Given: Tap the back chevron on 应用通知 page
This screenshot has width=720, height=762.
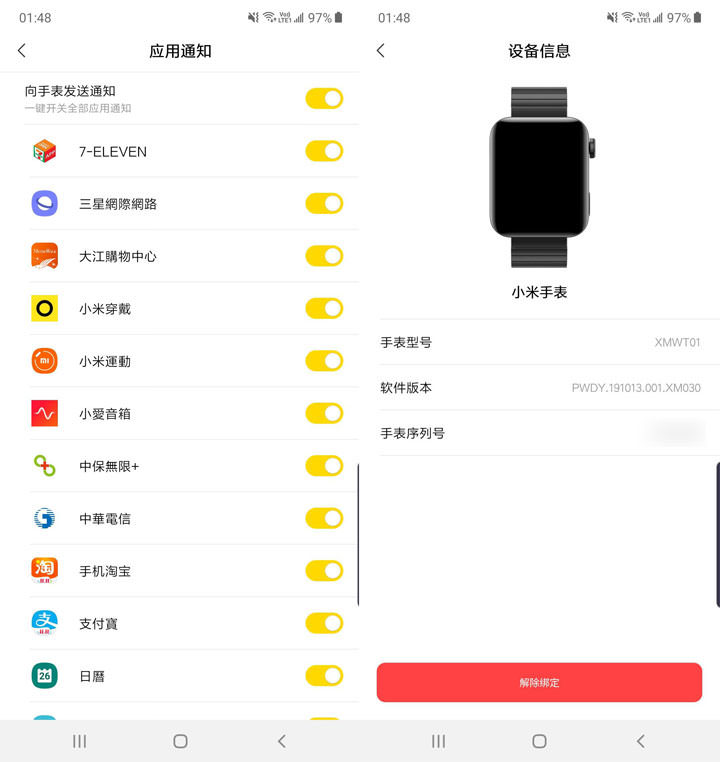Looking at the screenshot, I should [x=22, y=50].
